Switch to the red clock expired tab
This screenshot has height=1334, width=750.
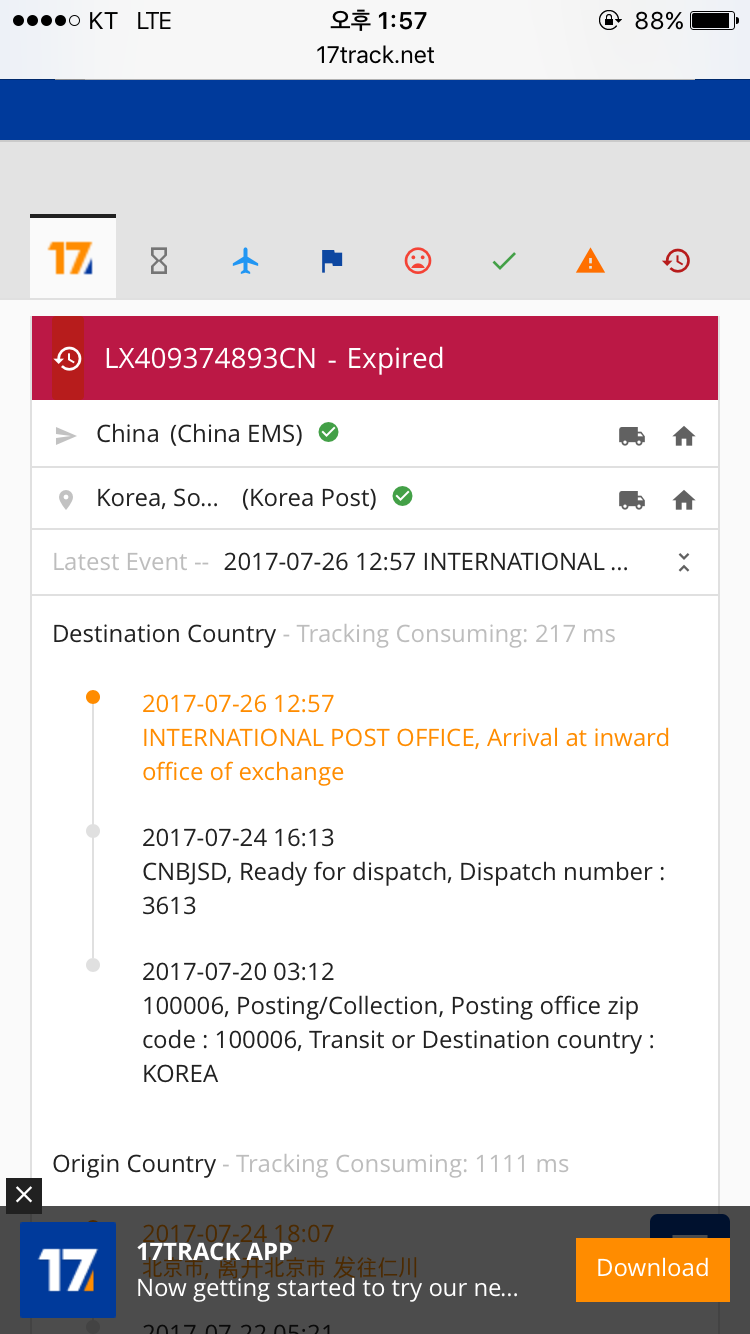point(676,262)
